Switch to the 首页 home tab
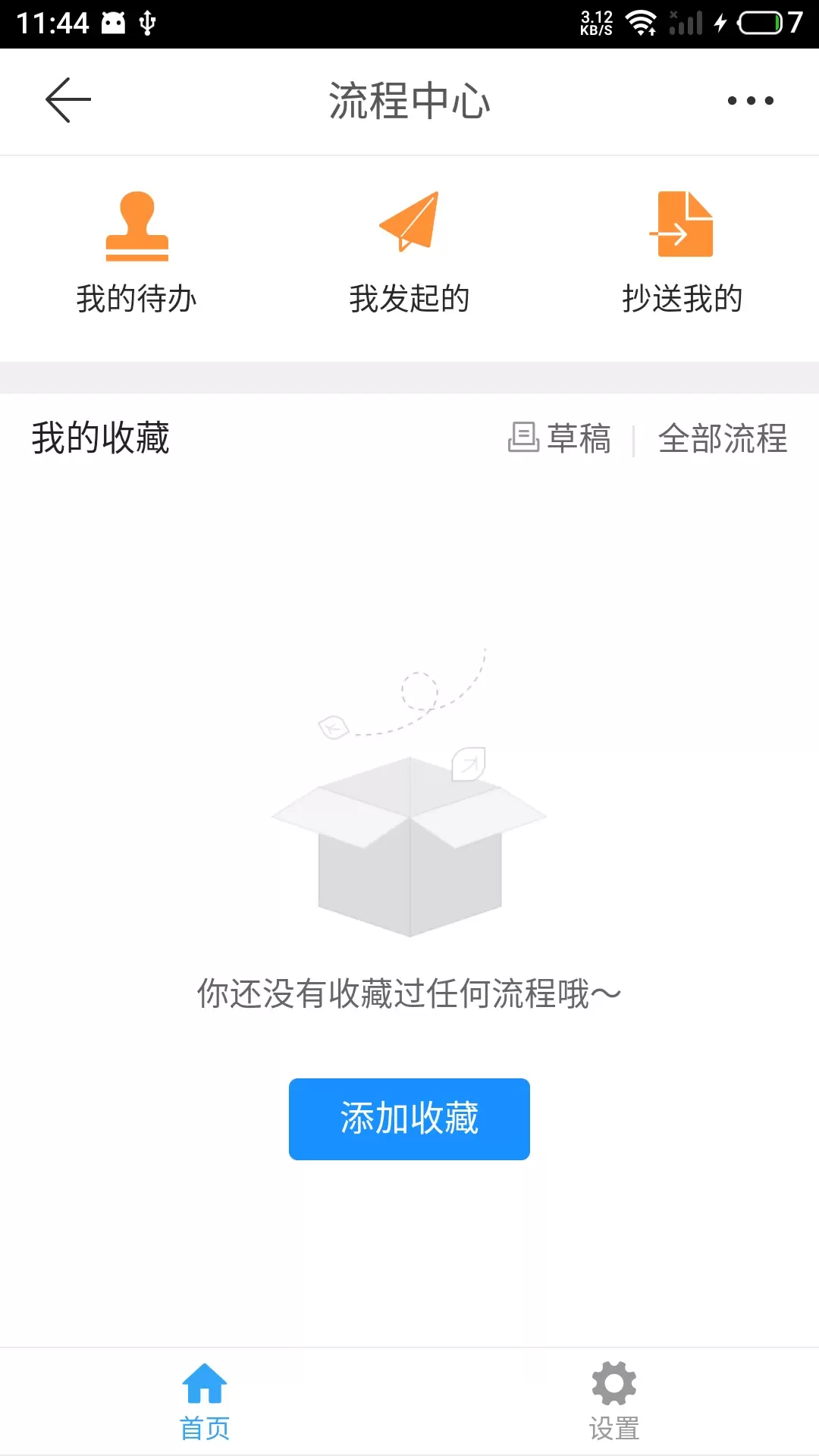 coord(205,1401)
